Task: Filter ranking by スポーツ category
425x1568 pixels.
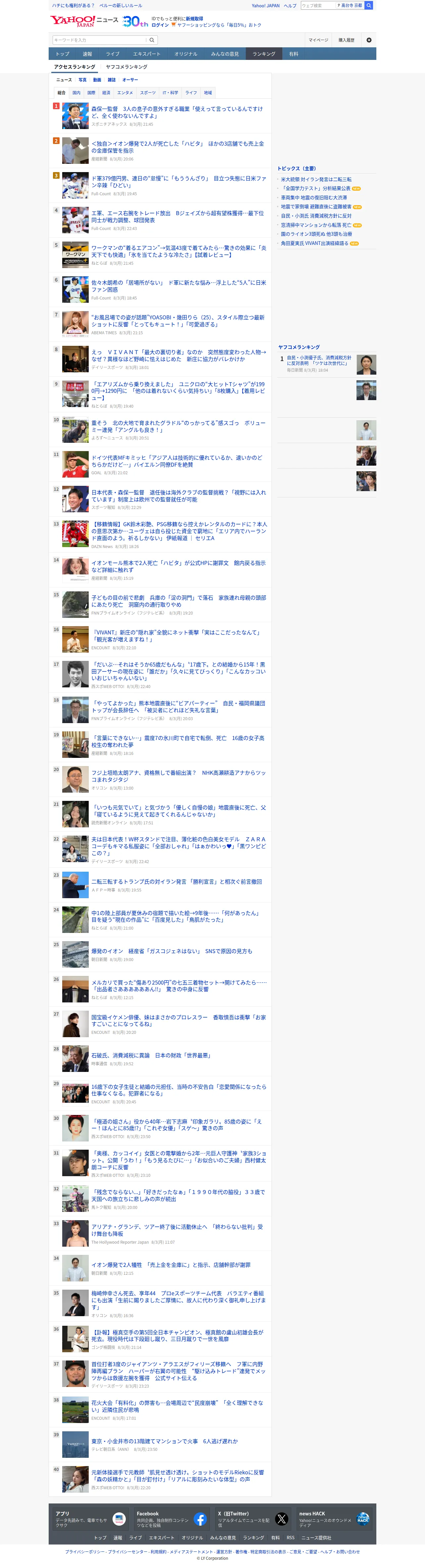Action: 147,93
